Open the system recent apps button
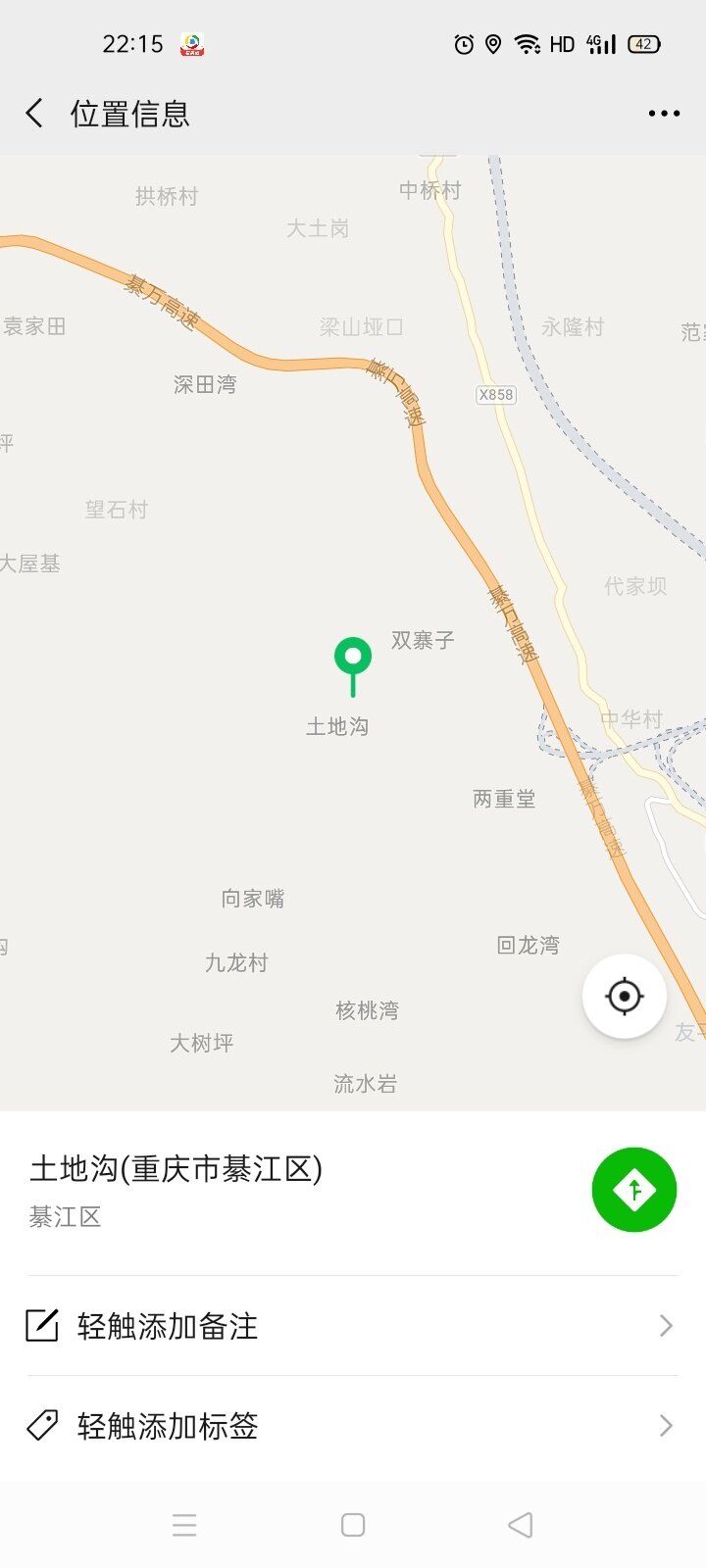Image resolution: width=706 pixels, height=1568 pixels. [x=184, y=1525]
